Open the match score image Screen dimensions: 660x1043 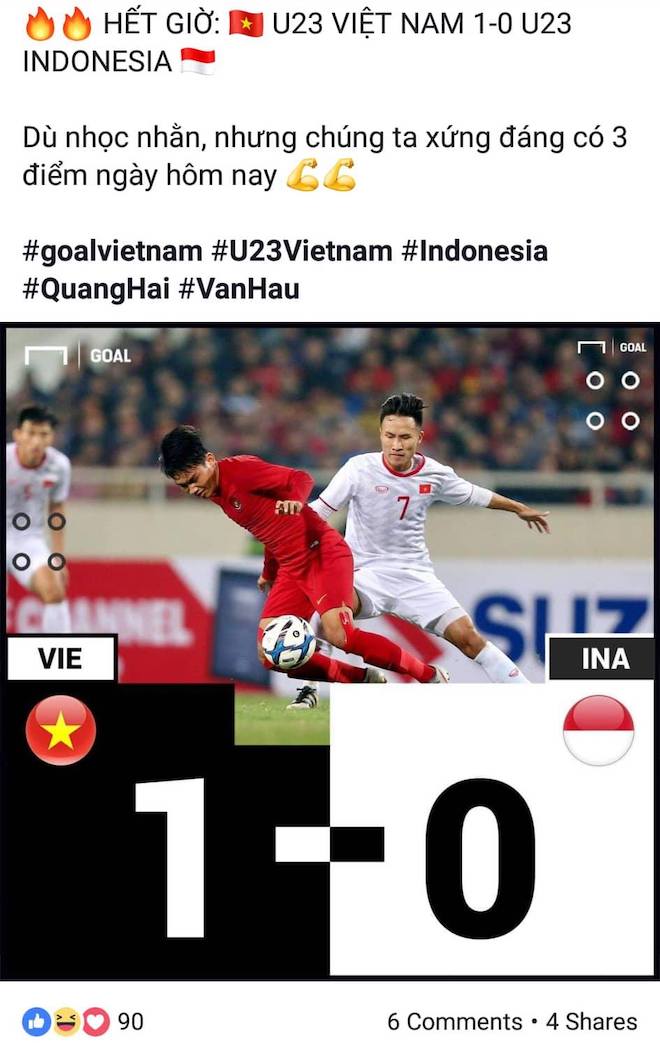330,650
